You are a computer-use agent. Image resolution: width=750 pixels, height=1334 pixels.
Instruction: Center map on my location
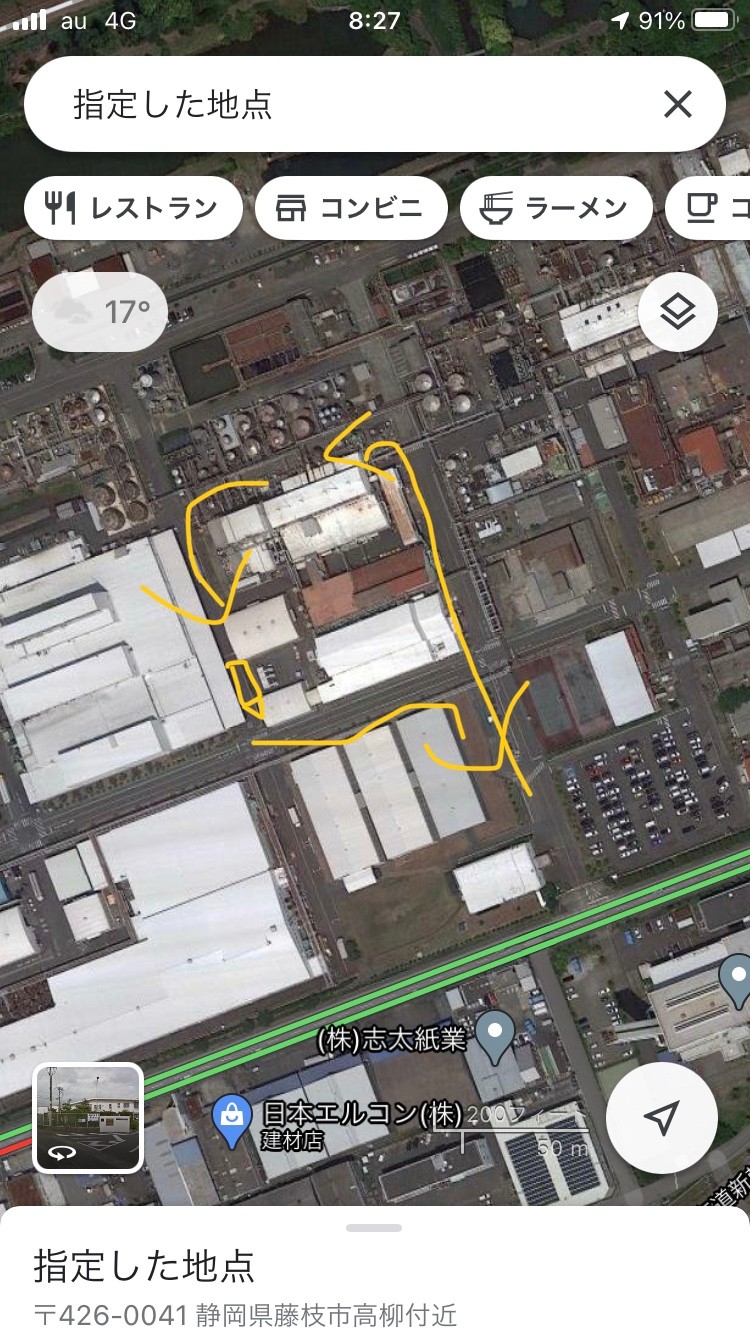pos(662,1118)
